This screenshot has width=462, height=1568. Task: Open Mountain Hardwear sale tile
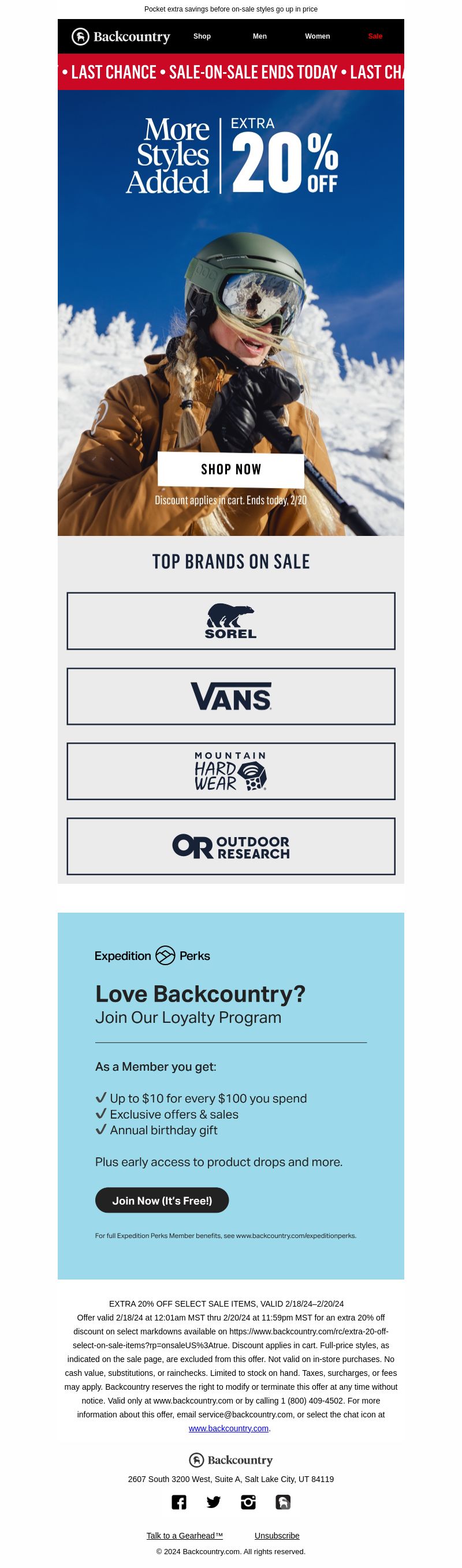pyautogui.click(x=230, y=771)
